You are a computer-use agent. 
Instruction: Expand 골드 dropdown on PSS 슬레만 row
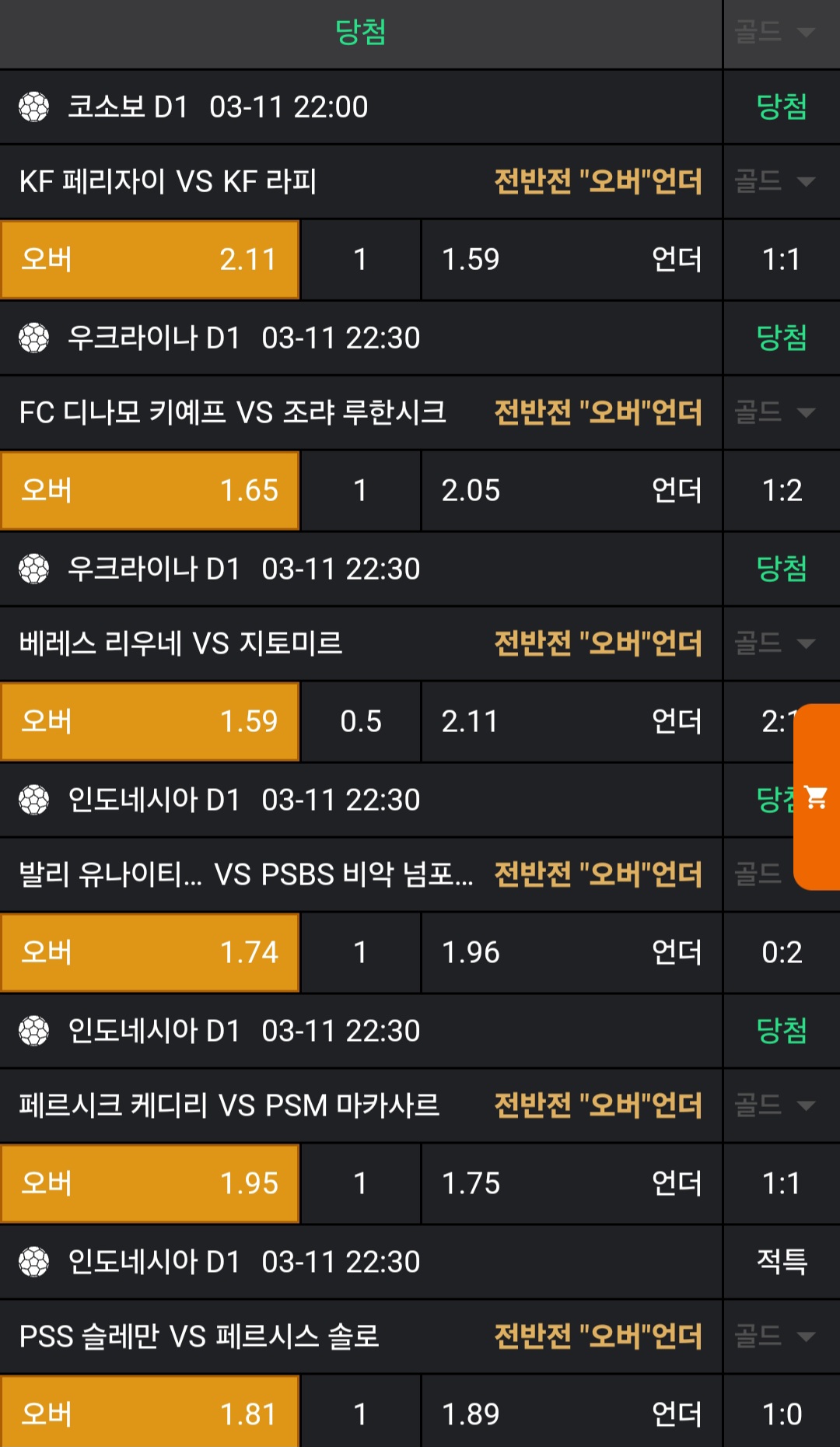[x=775, y=1337]
